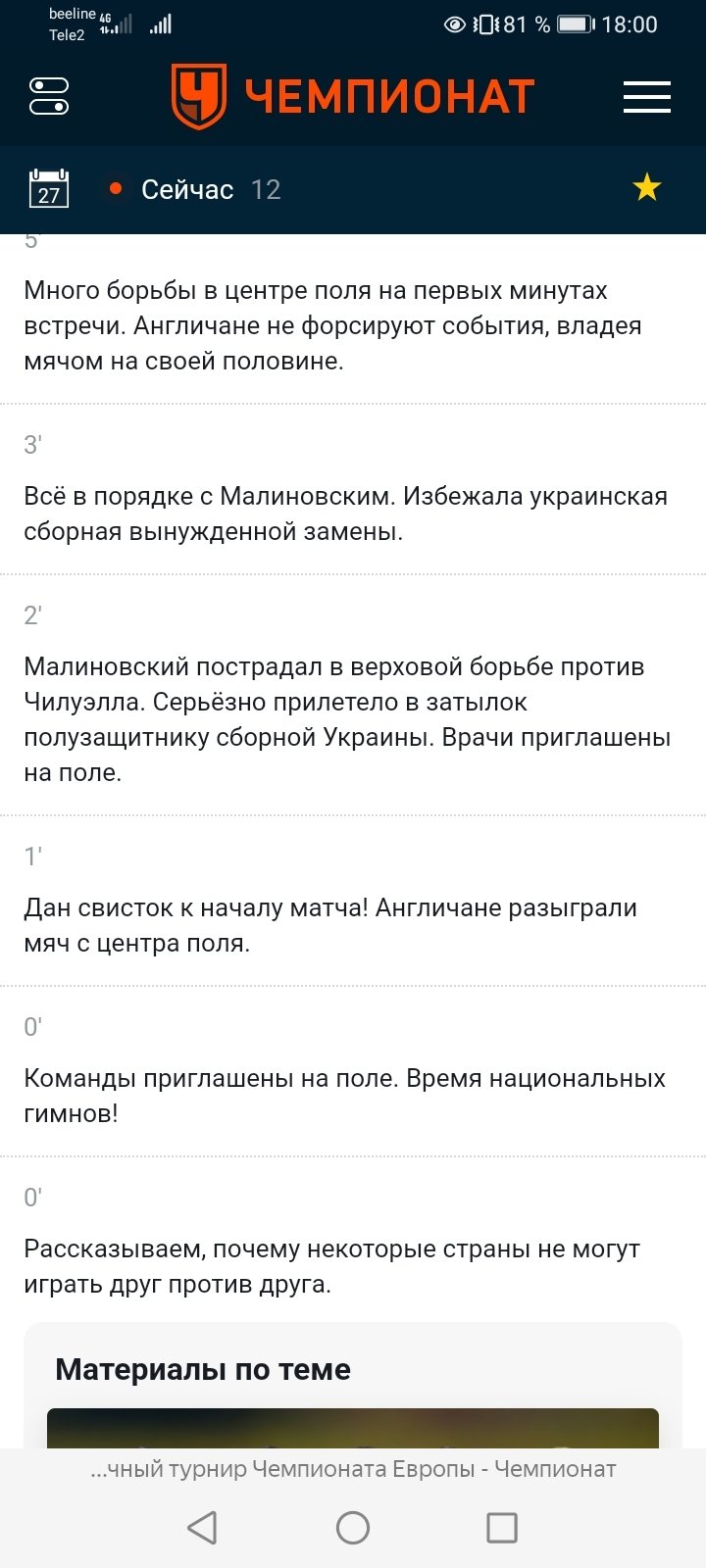Open related material card under Материалы по теме
This screenshot has width=706, height=1568.
(353, 1427)
